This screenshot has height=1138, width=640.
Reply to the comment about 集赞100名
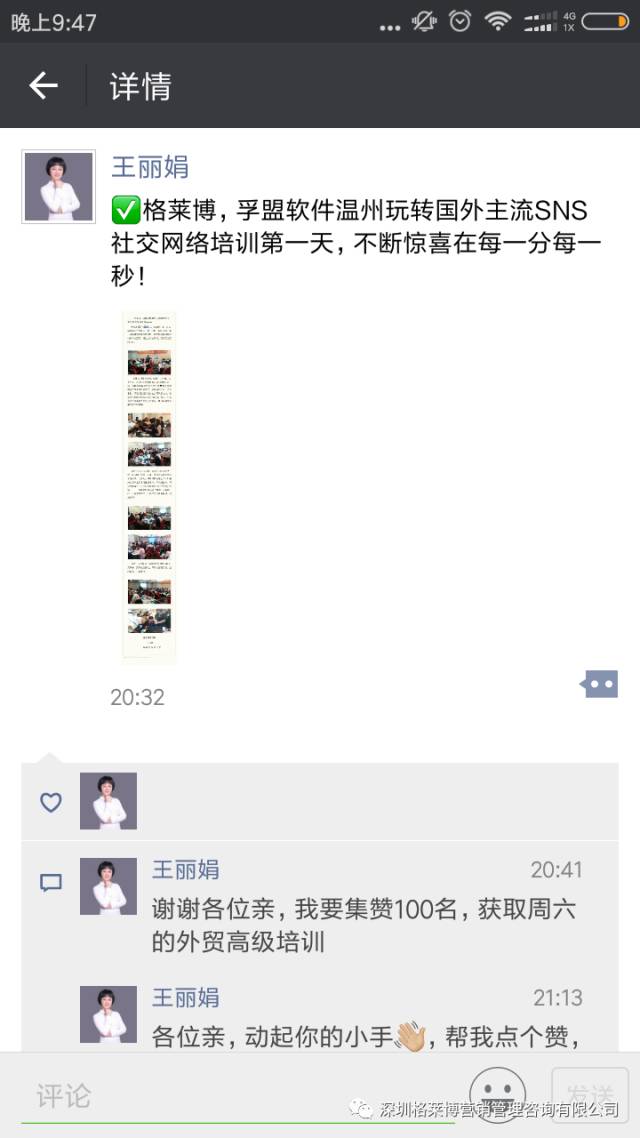click(363, 926)
